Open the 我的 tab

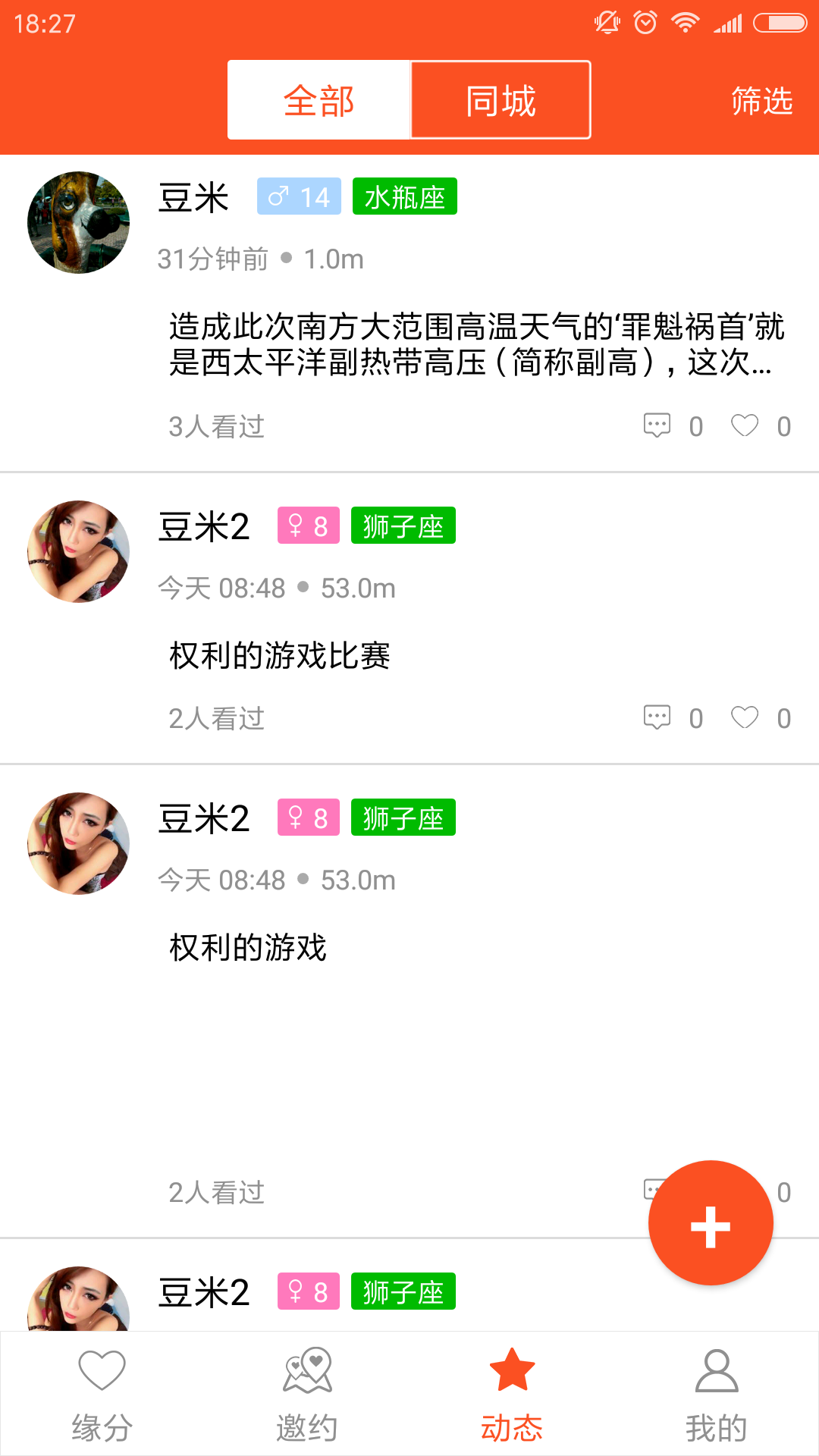pyautogui.click(x=717, y=1394)
